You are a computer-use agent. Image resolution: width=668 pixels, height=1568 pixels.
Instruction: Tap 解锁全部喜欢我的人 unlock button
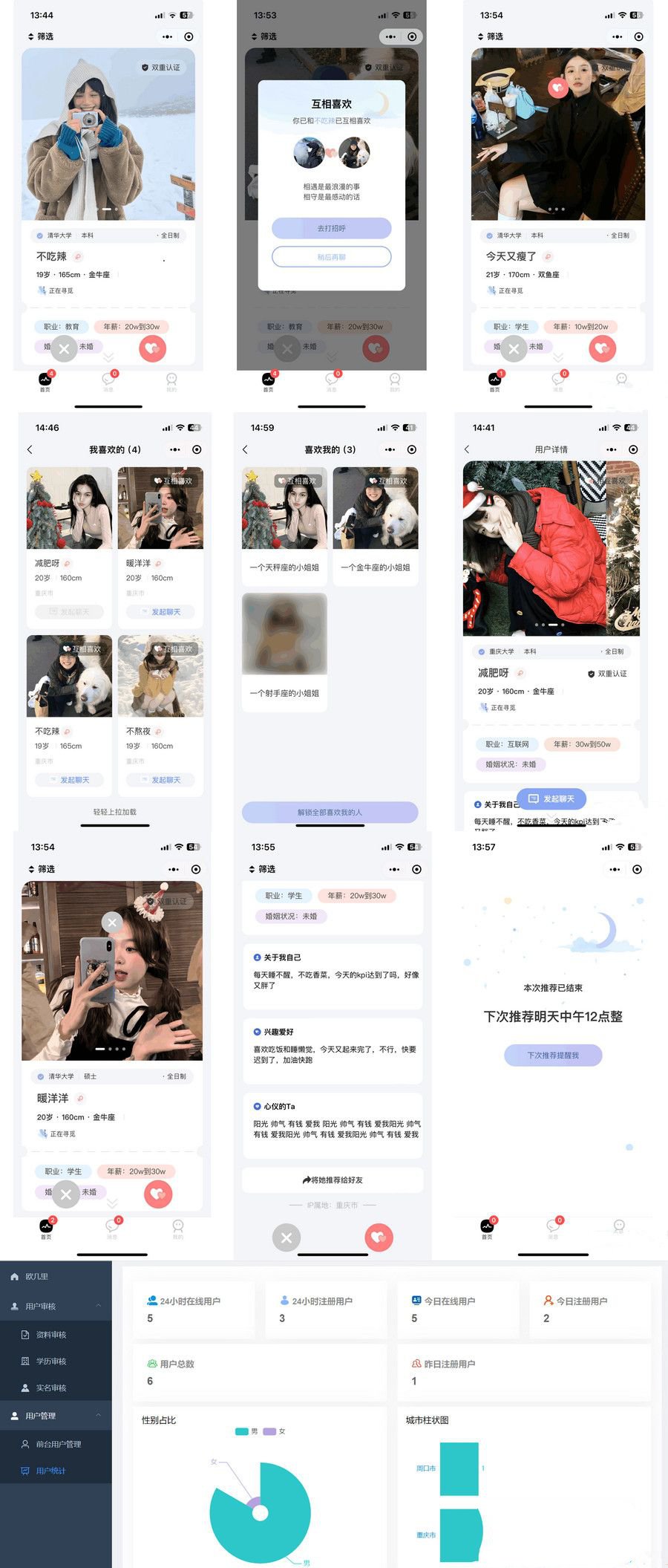331,812
